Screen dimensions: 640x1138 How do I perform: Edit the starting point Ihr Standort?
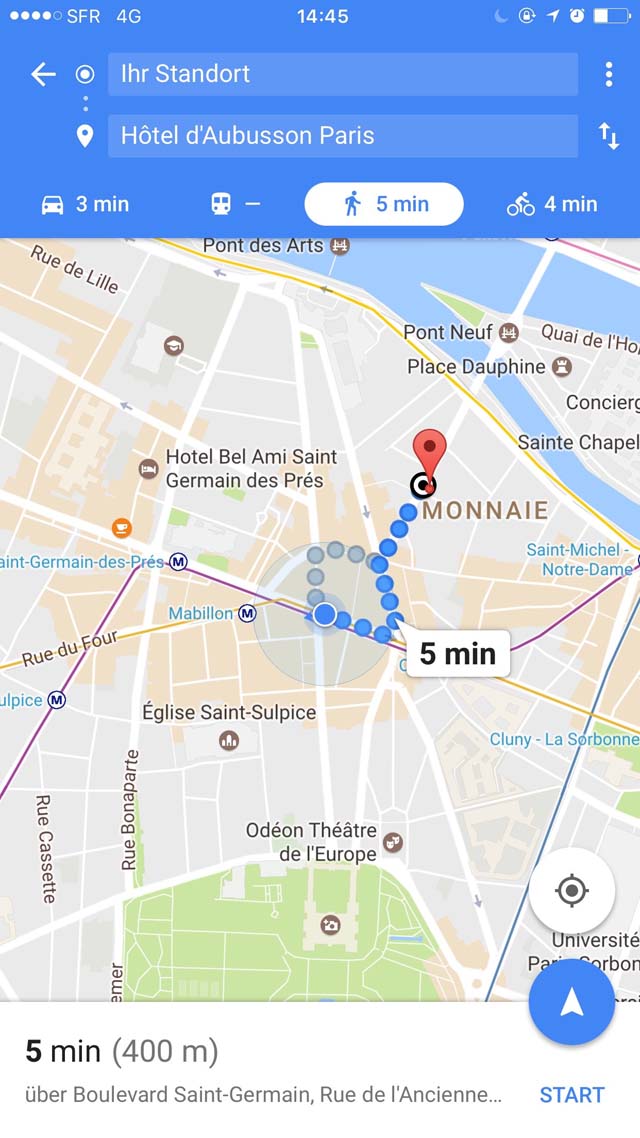342,74
